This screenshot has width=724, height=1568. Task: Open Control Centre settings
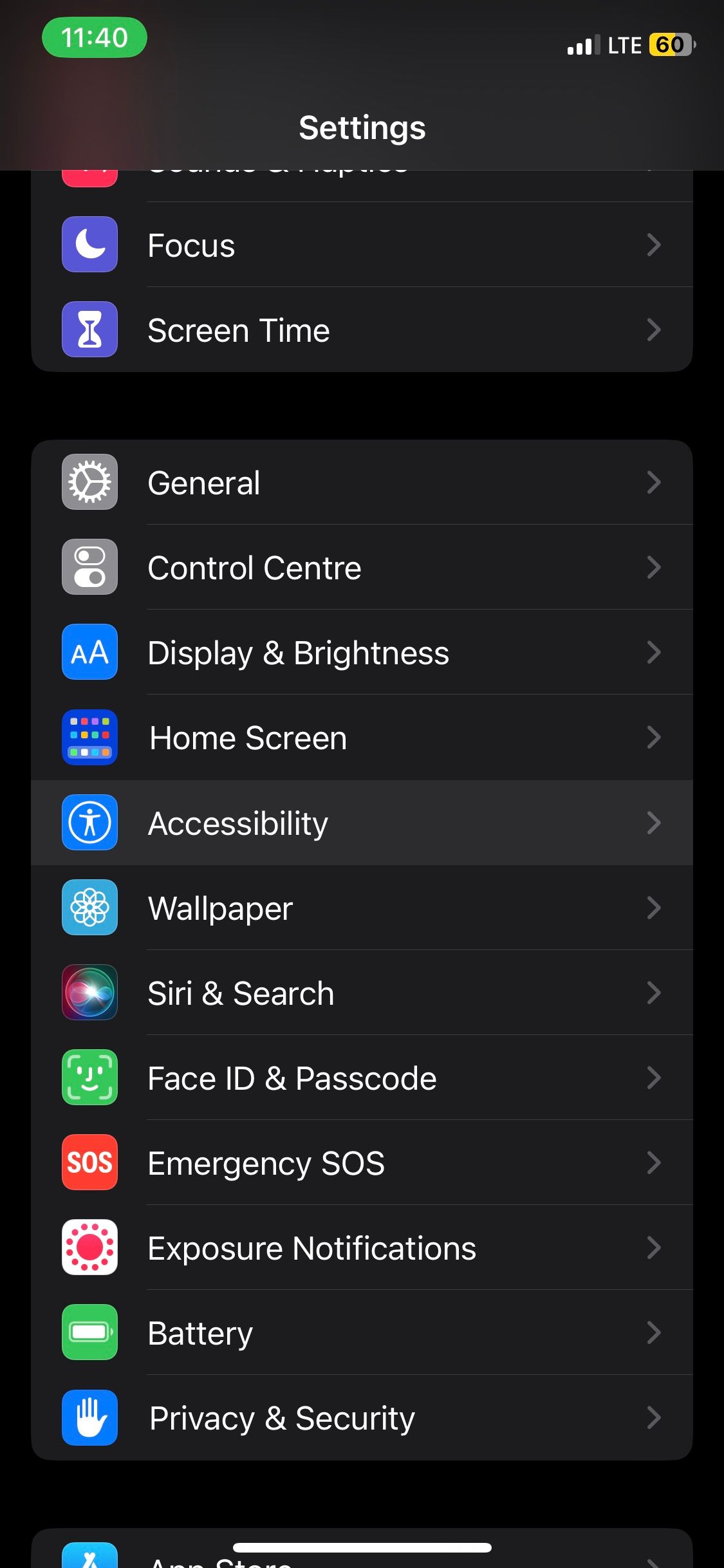pos(360,568)
